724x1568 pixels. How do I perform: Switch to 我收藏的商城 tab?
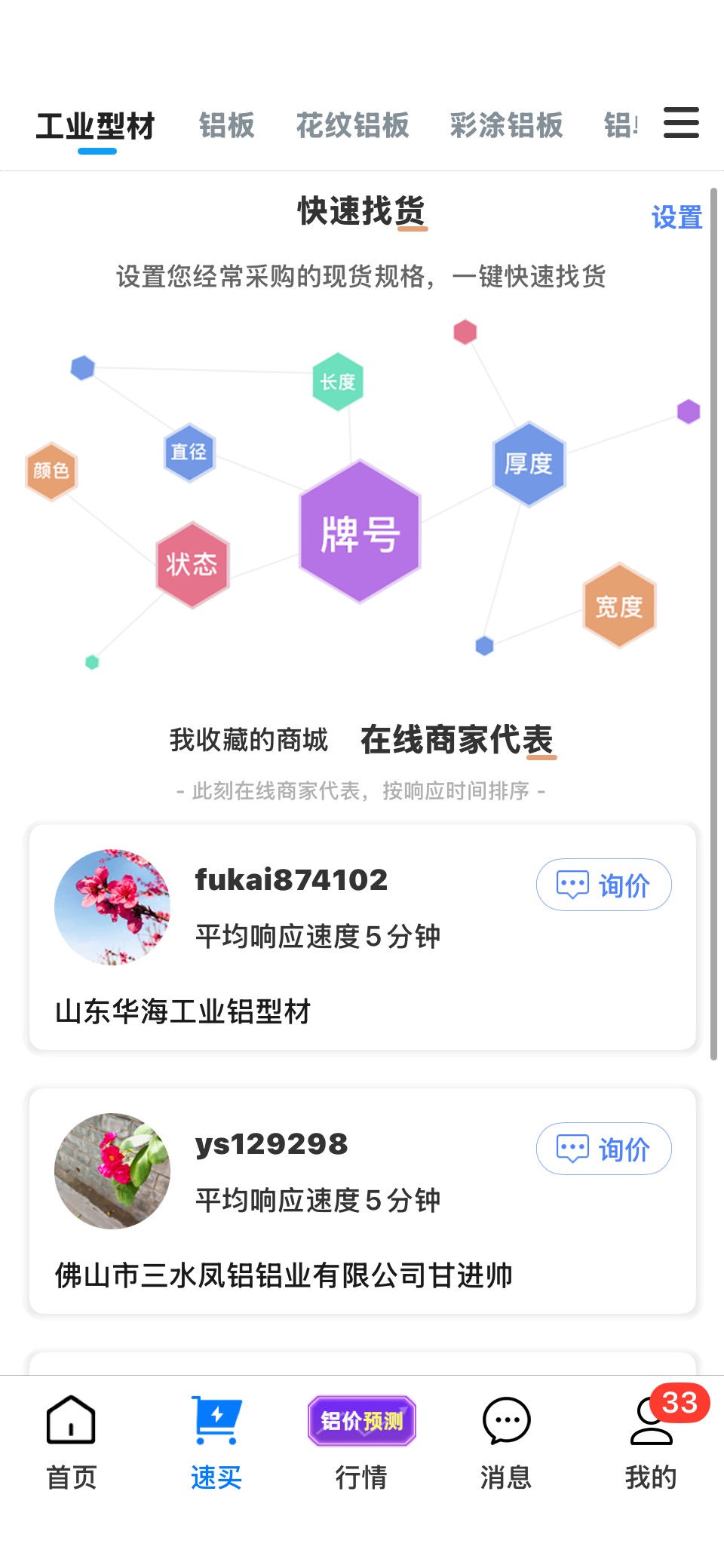click(x=248, y=740)
